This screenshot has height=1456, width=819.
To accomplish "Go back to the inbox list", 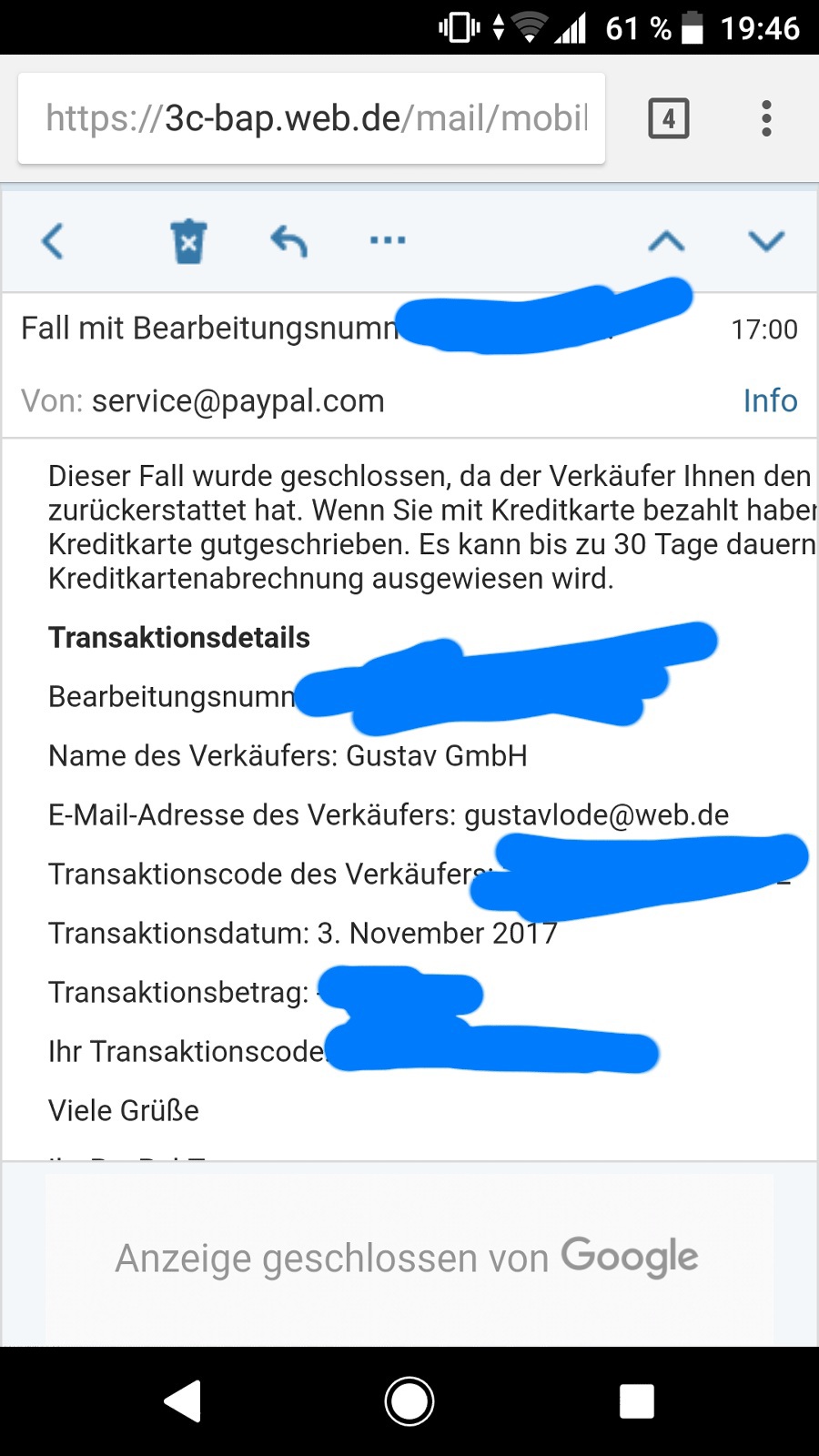I will point(53,242).
